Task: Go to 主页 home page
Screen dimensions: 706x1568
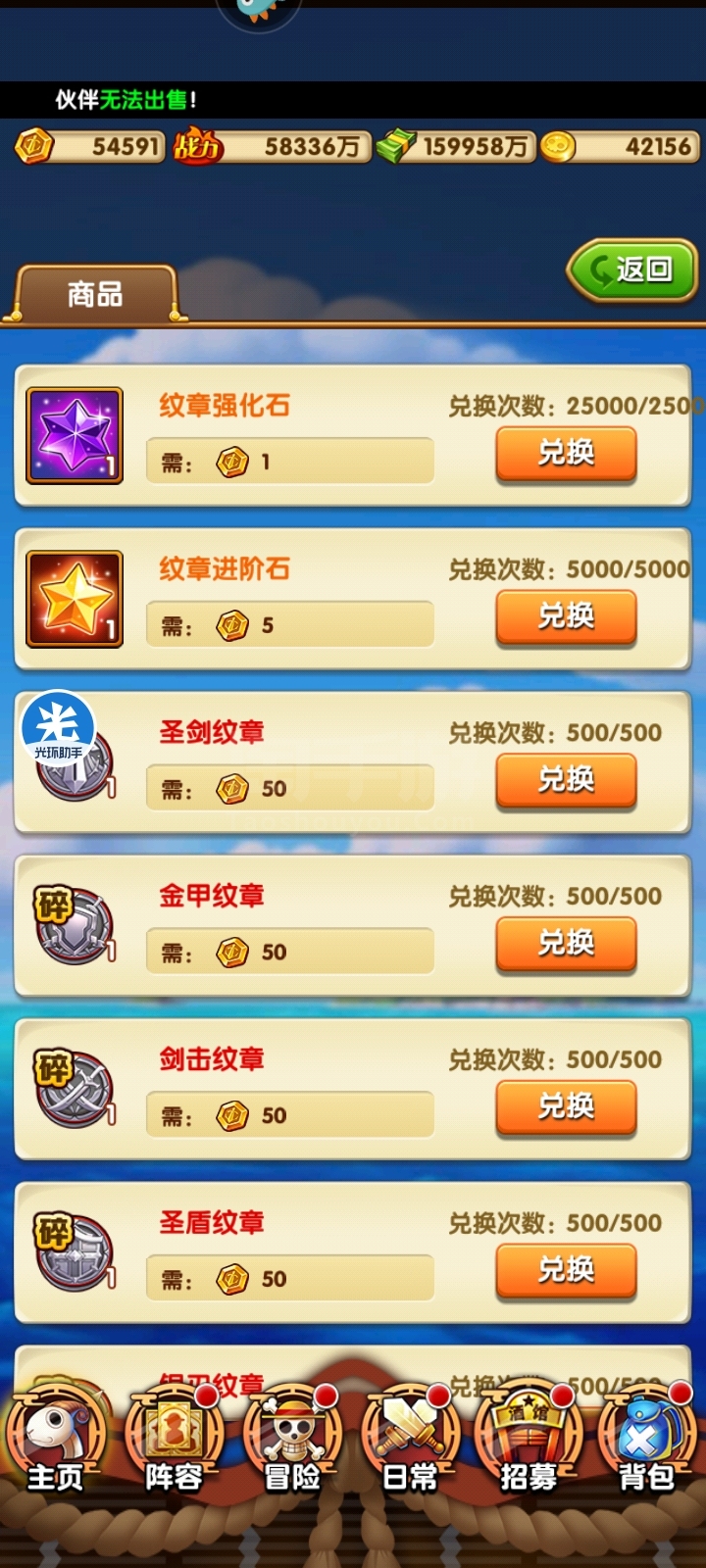Action: coord(56,1441)
